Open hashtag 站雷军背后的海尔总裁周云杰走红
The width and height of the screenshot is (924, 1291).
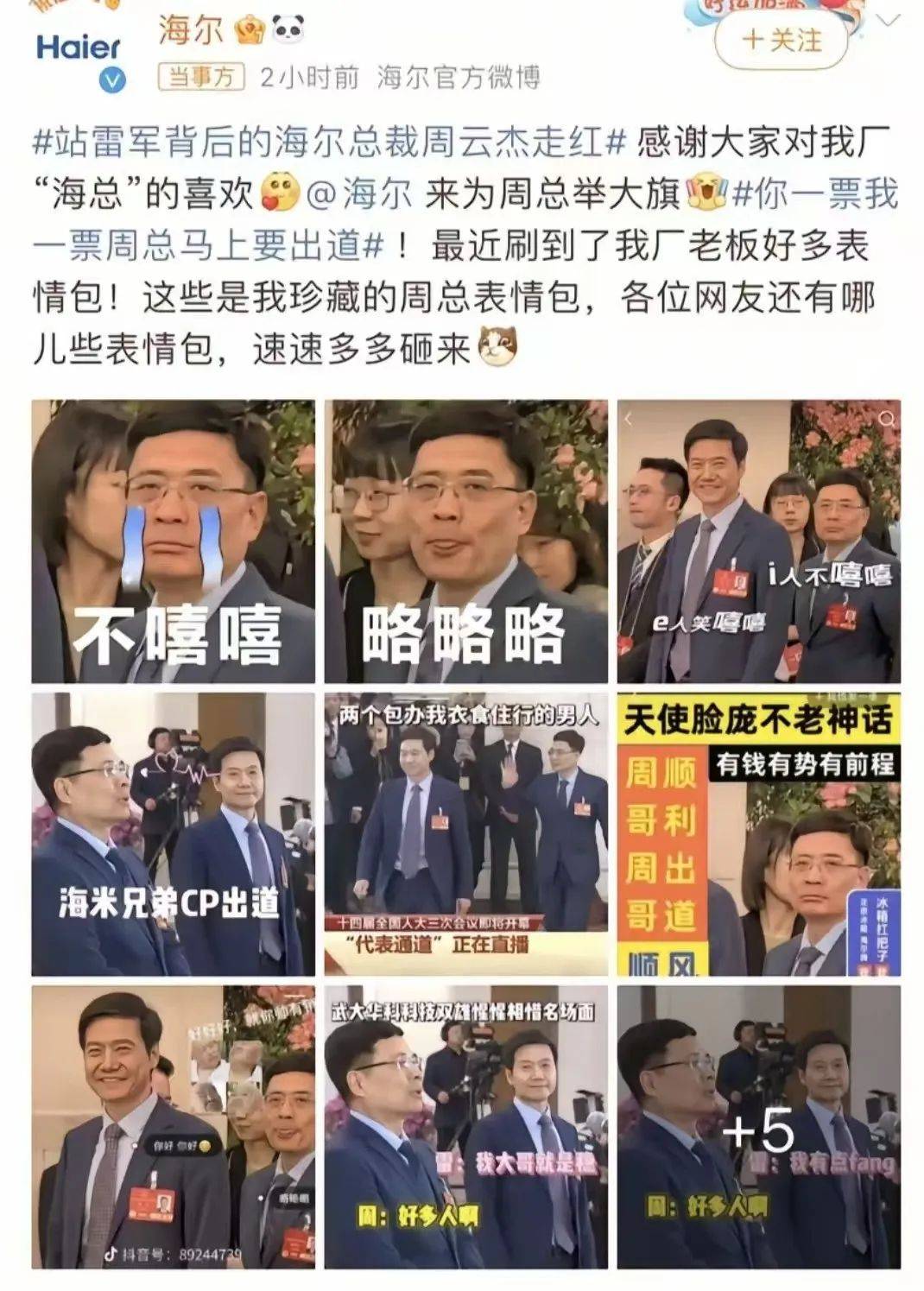(328, 142)
